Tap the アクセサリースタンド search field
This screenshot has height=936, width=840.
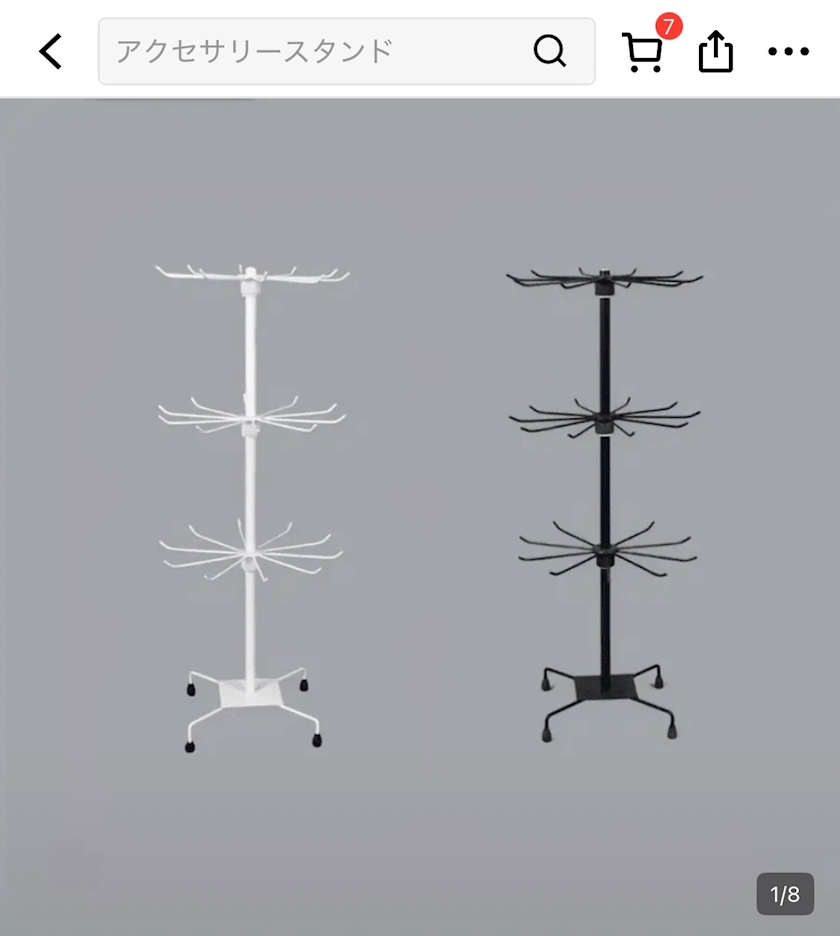[310, 51]
